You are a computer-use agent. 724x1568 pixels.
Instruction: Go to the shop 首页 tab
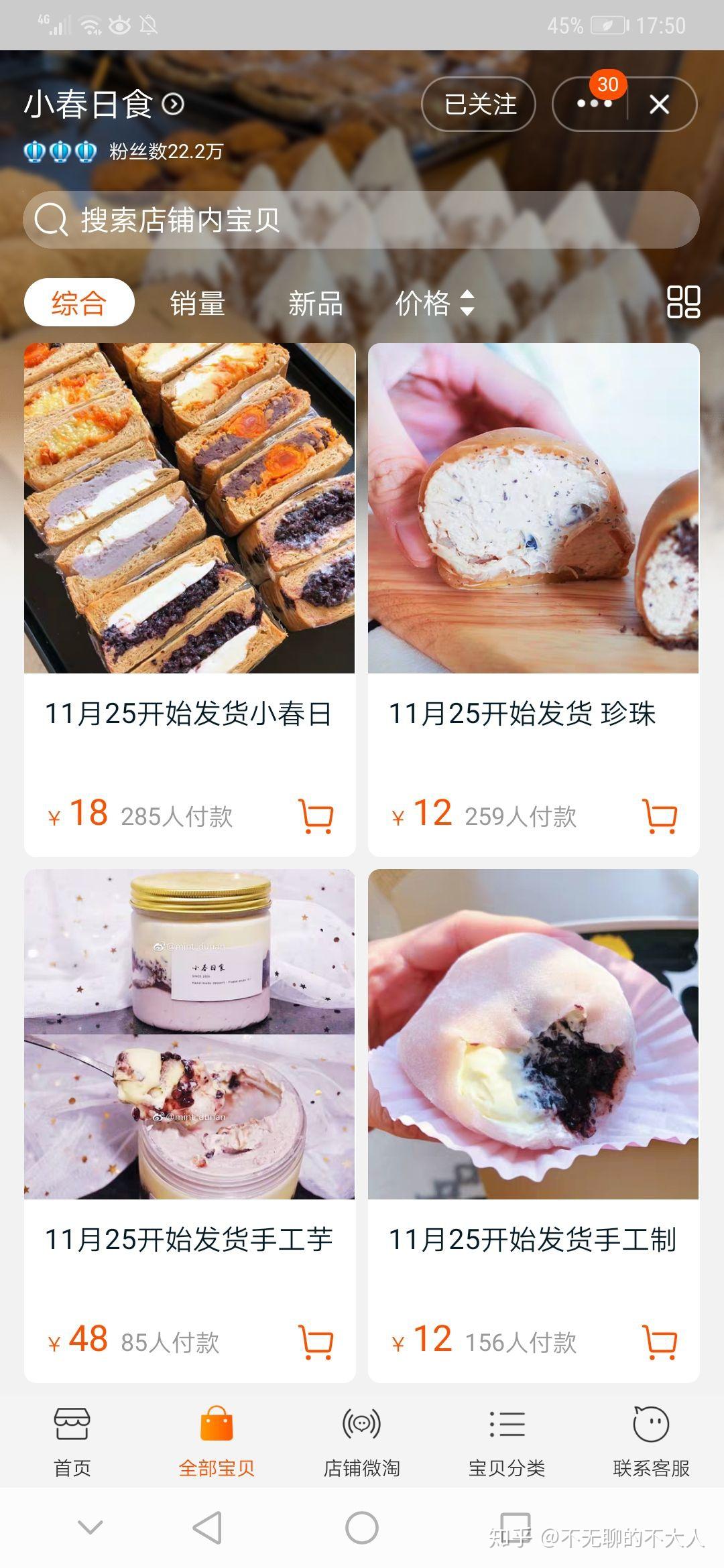point(72,1441)
